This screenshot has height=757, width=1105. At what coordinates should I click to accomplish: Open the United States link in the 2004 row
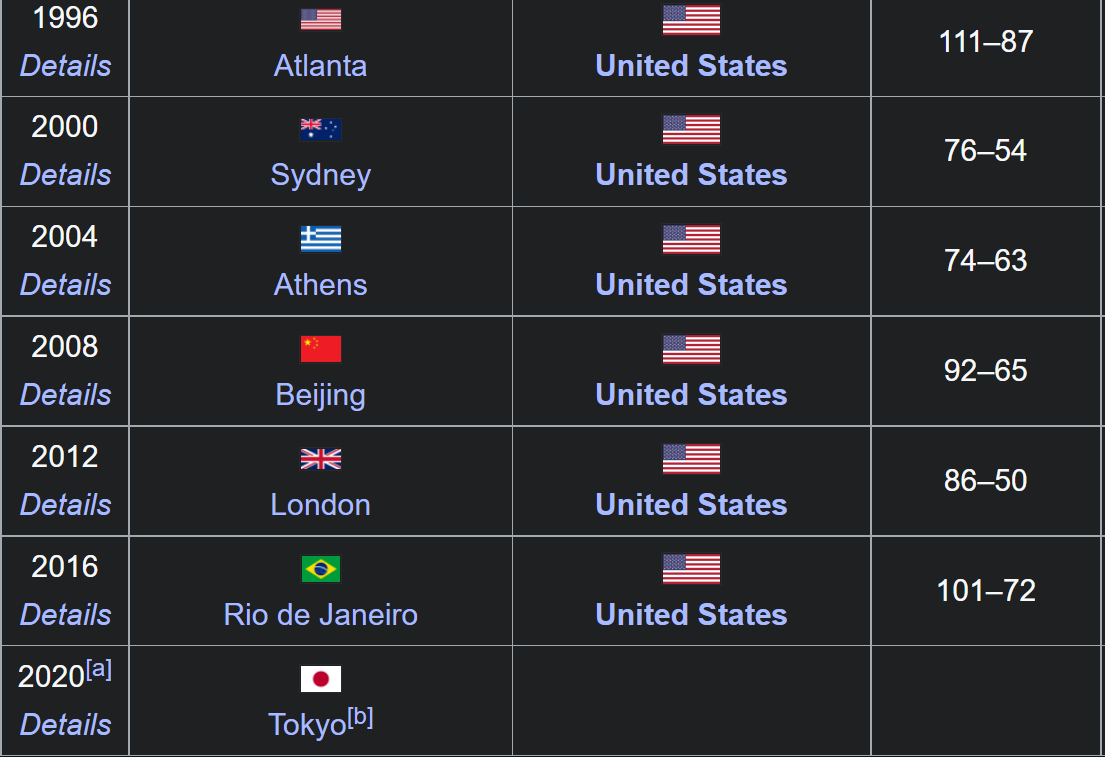point(691,285)
